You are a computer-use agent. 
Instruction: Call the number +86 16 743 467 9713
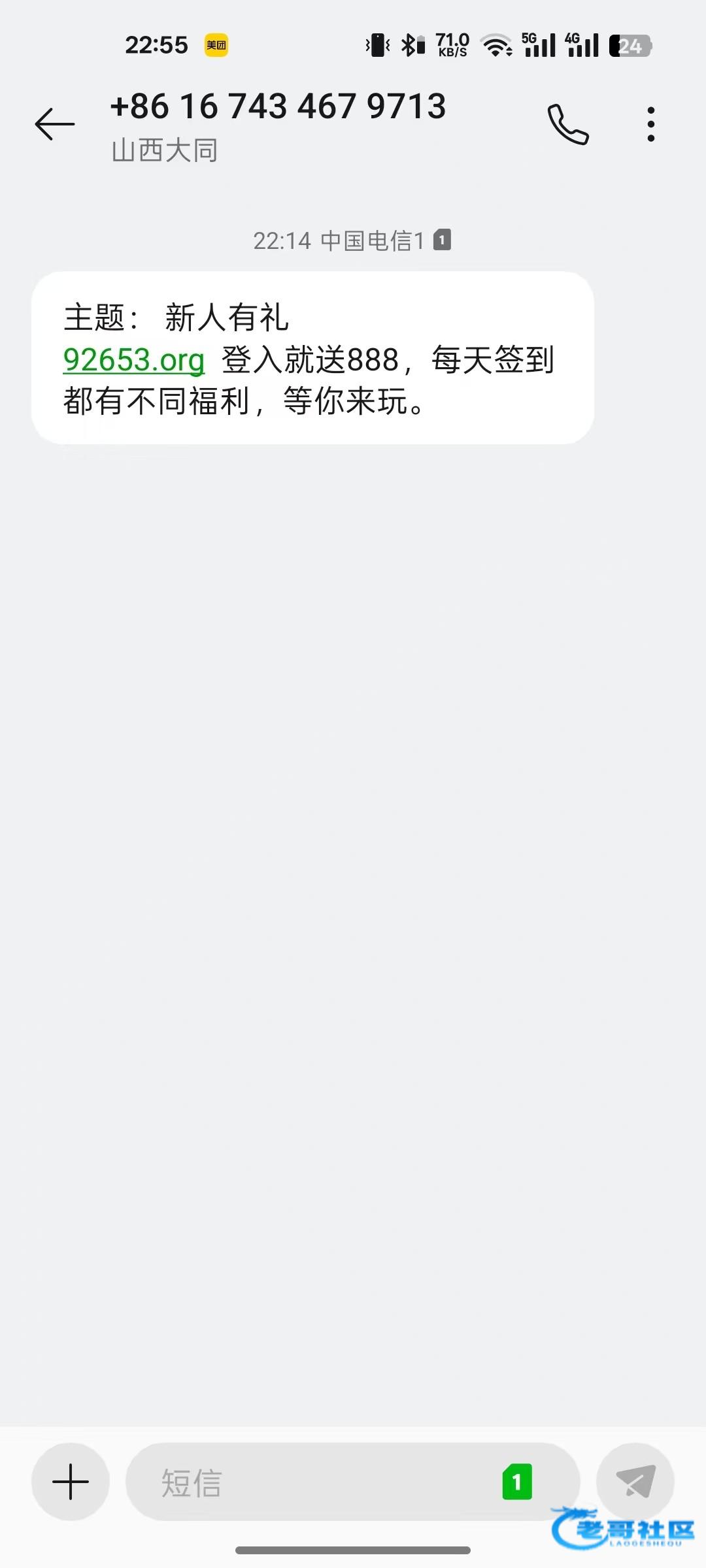(567, 124)
